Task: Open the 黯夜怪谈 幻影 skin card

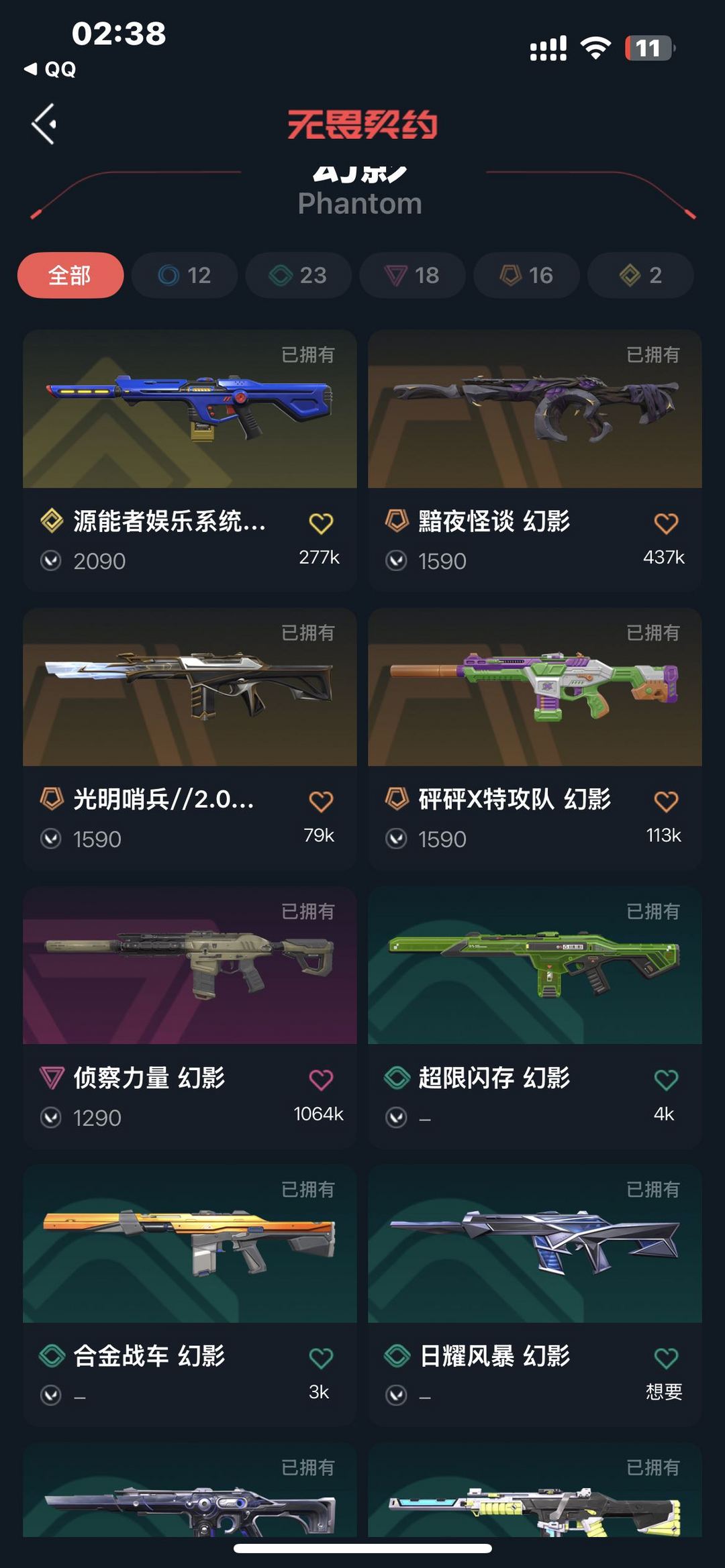Action: click(x=535, y=460)
